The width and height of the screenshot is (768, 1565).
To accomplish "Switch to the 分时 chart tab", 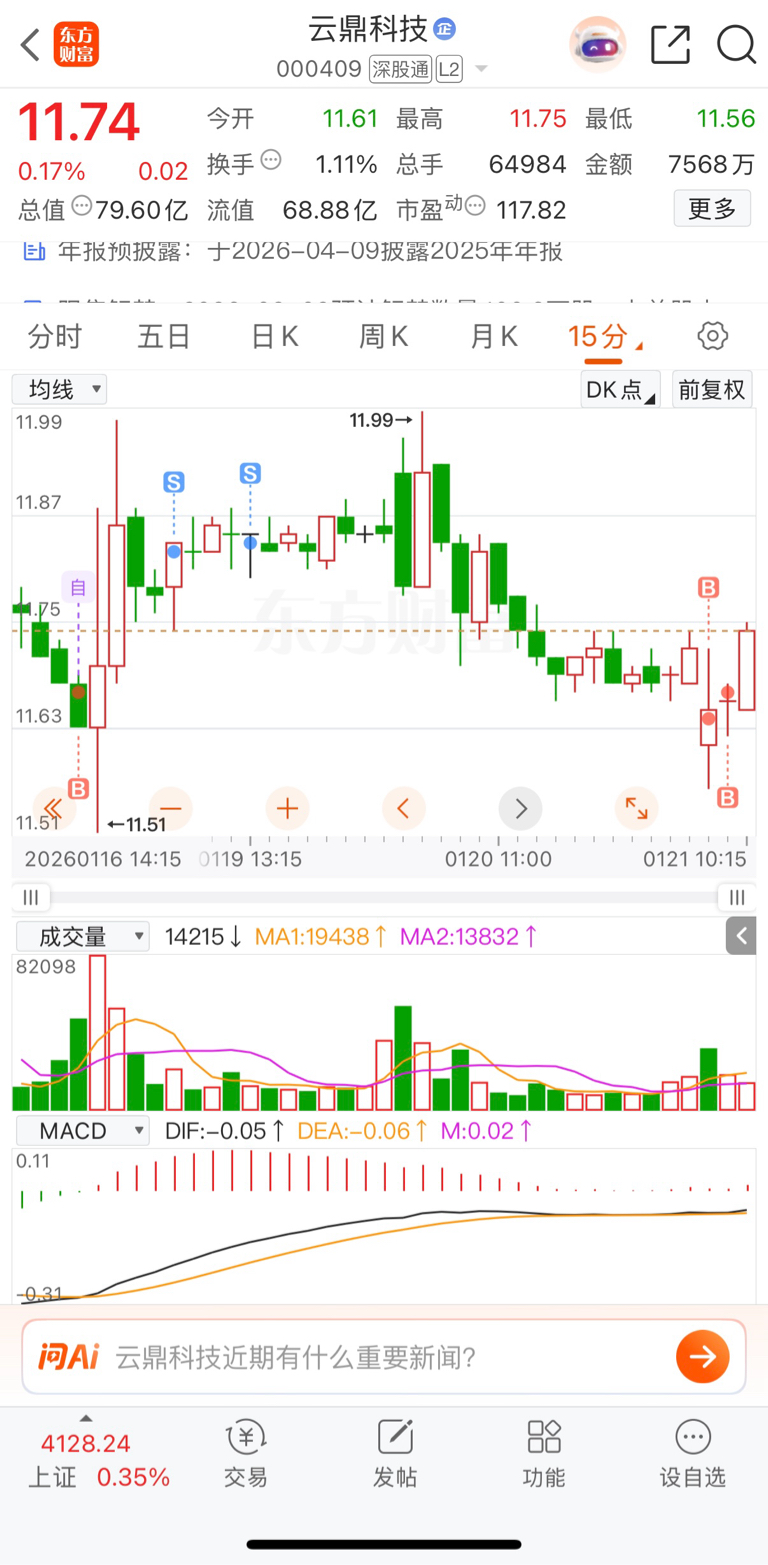I will pos(55,337).
